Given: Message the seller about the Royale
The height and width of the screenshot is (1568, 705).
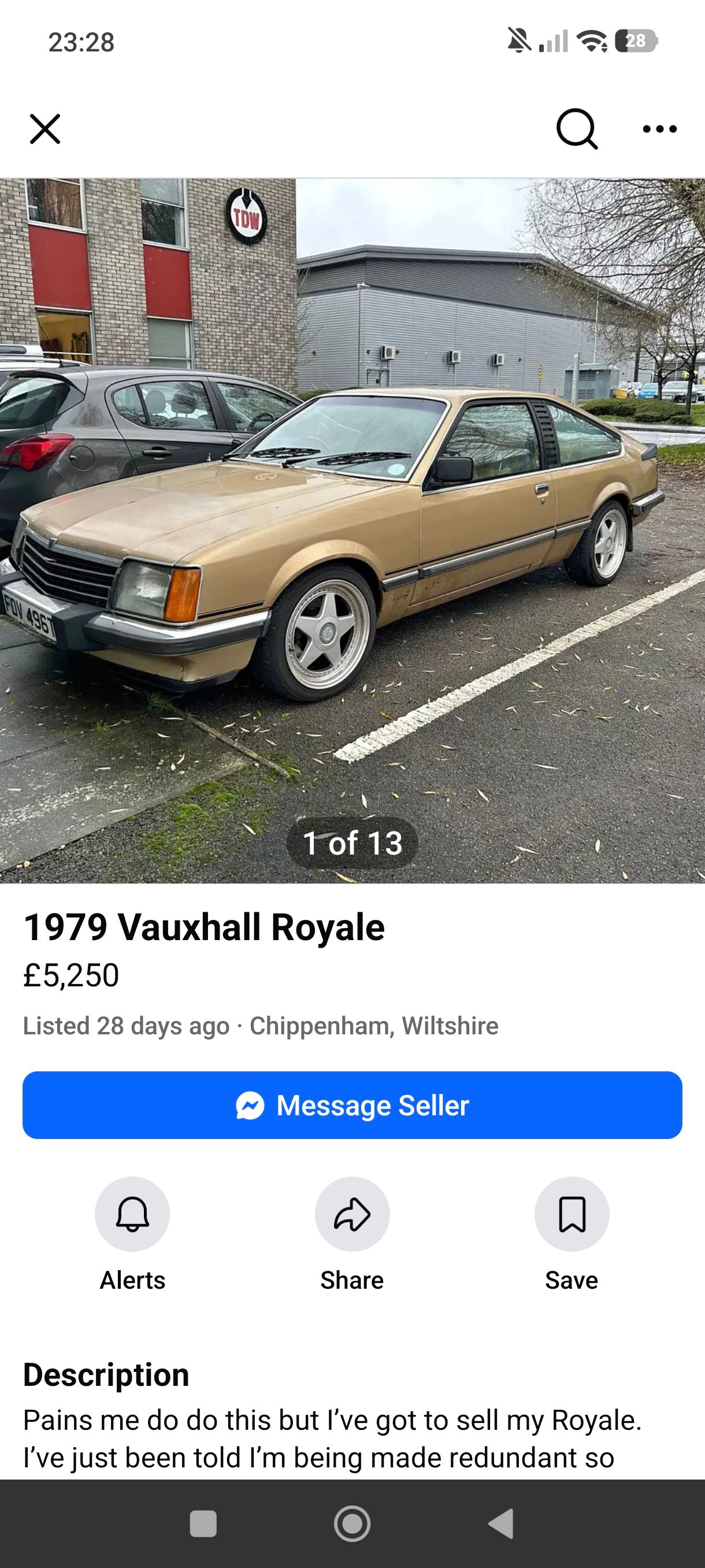Looking at the screenshot, I should [x=352, y=1105].
